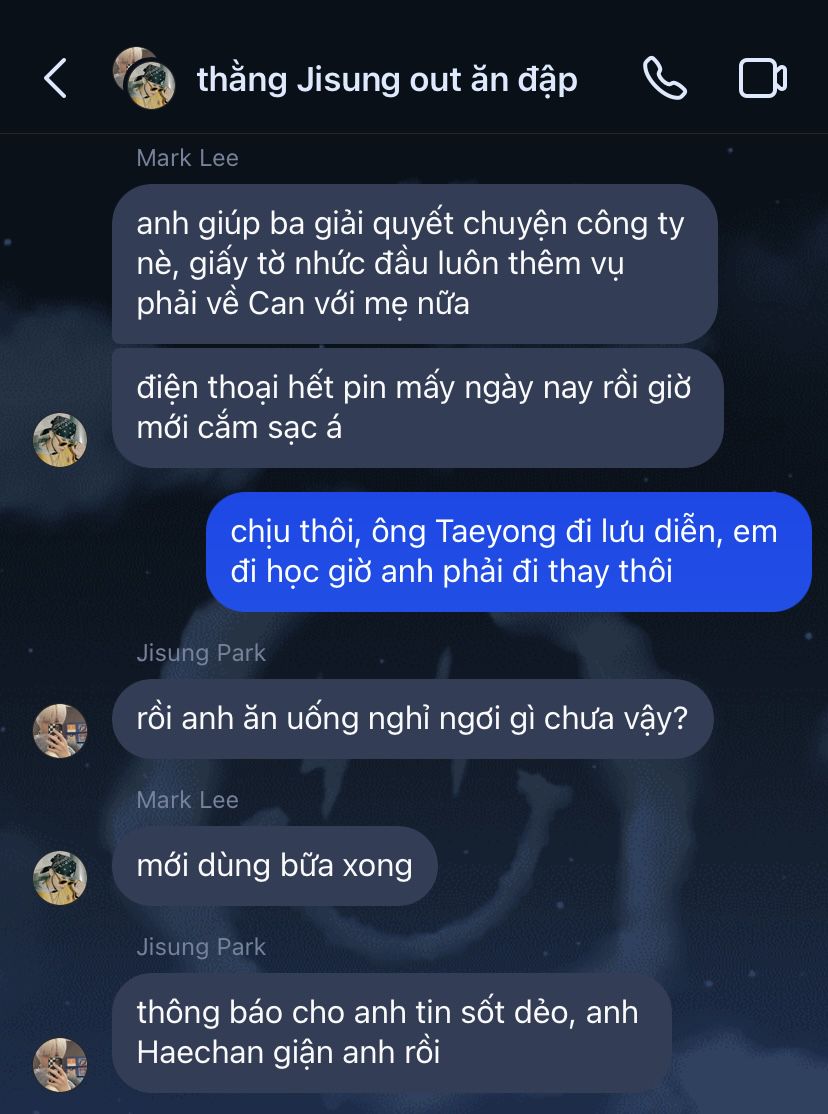Open Jisung Park's avatar beside the Haechan message
Image resolution: width=828 pixels, height=1114 pixels.
[x=60, y=1065]
